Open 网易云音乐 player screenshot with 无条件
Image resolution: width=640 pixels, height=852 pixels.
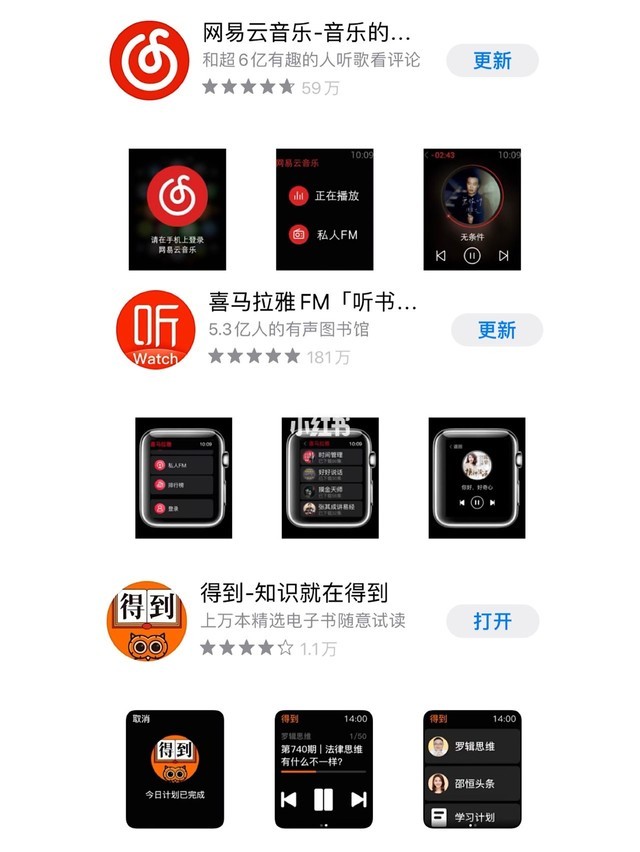[x=472, y=210]
